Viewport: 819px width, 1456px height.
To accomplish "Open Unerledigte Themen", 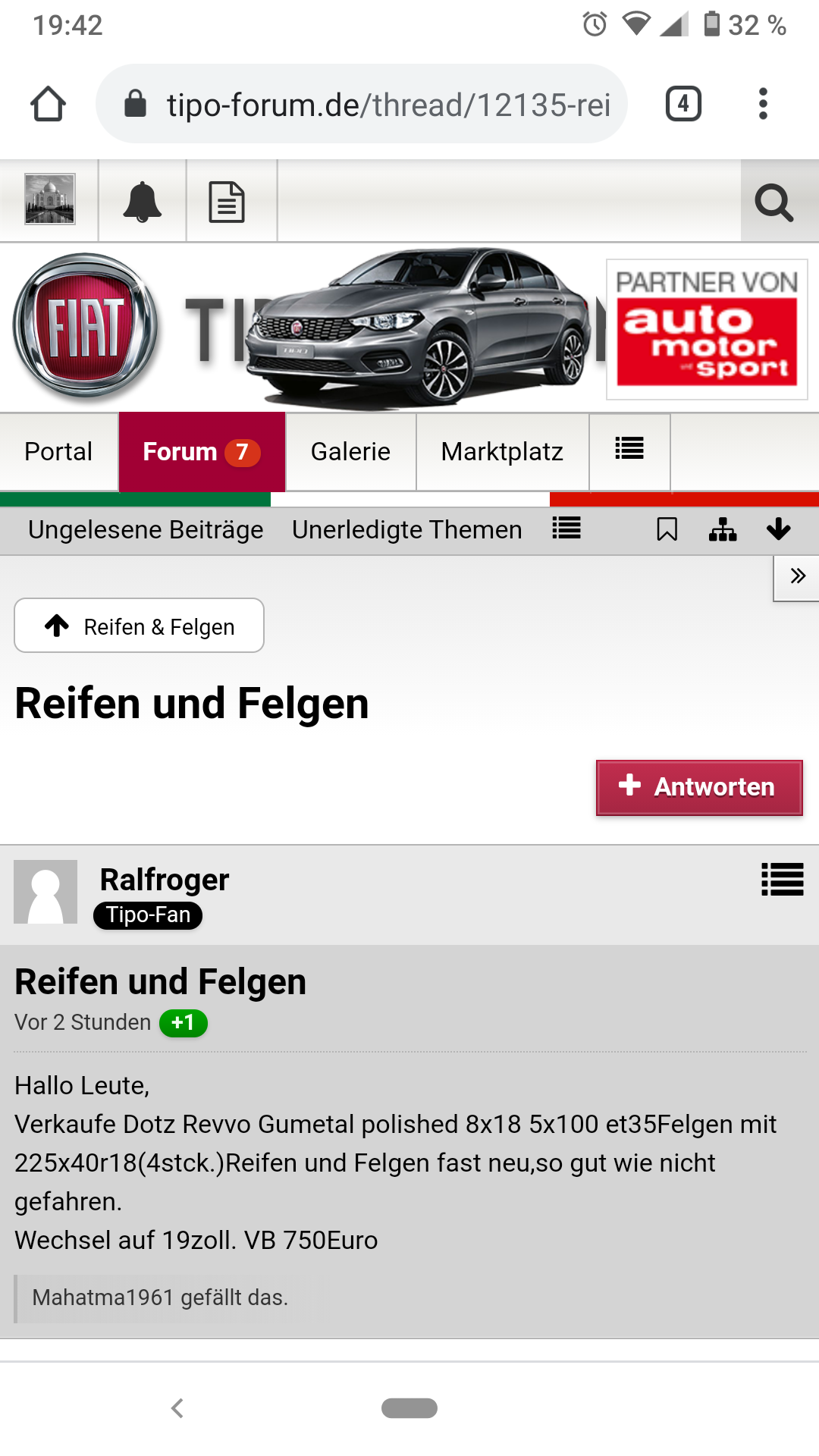I will (406, 530).
